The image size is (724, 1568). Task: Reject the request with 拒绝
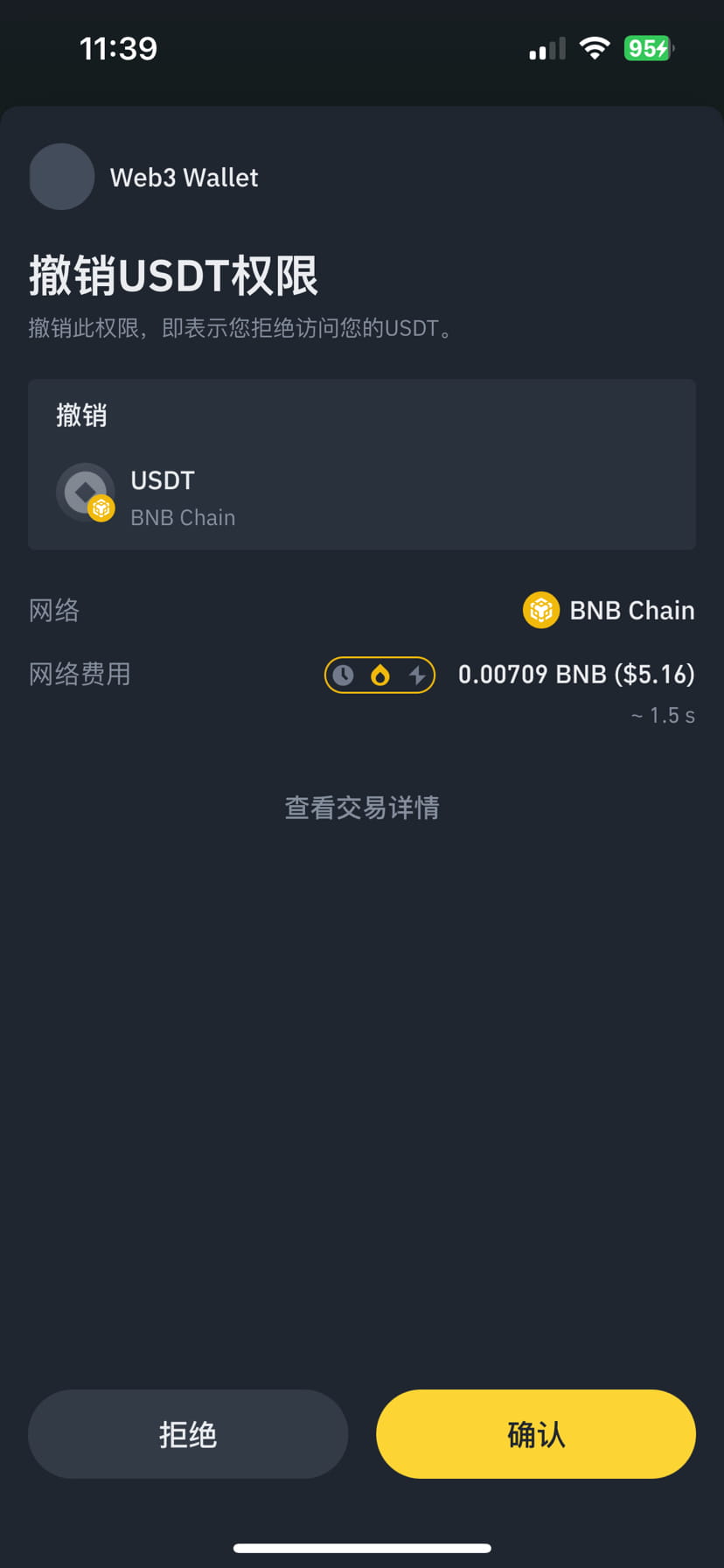coord(188,1434)
